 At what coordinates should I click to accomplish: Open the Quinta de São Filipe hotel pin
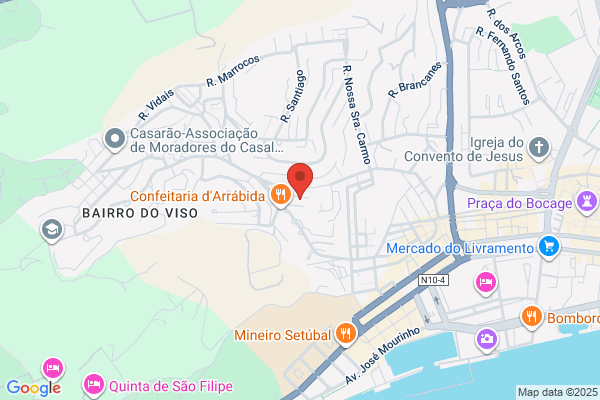(x=94, y=385)
